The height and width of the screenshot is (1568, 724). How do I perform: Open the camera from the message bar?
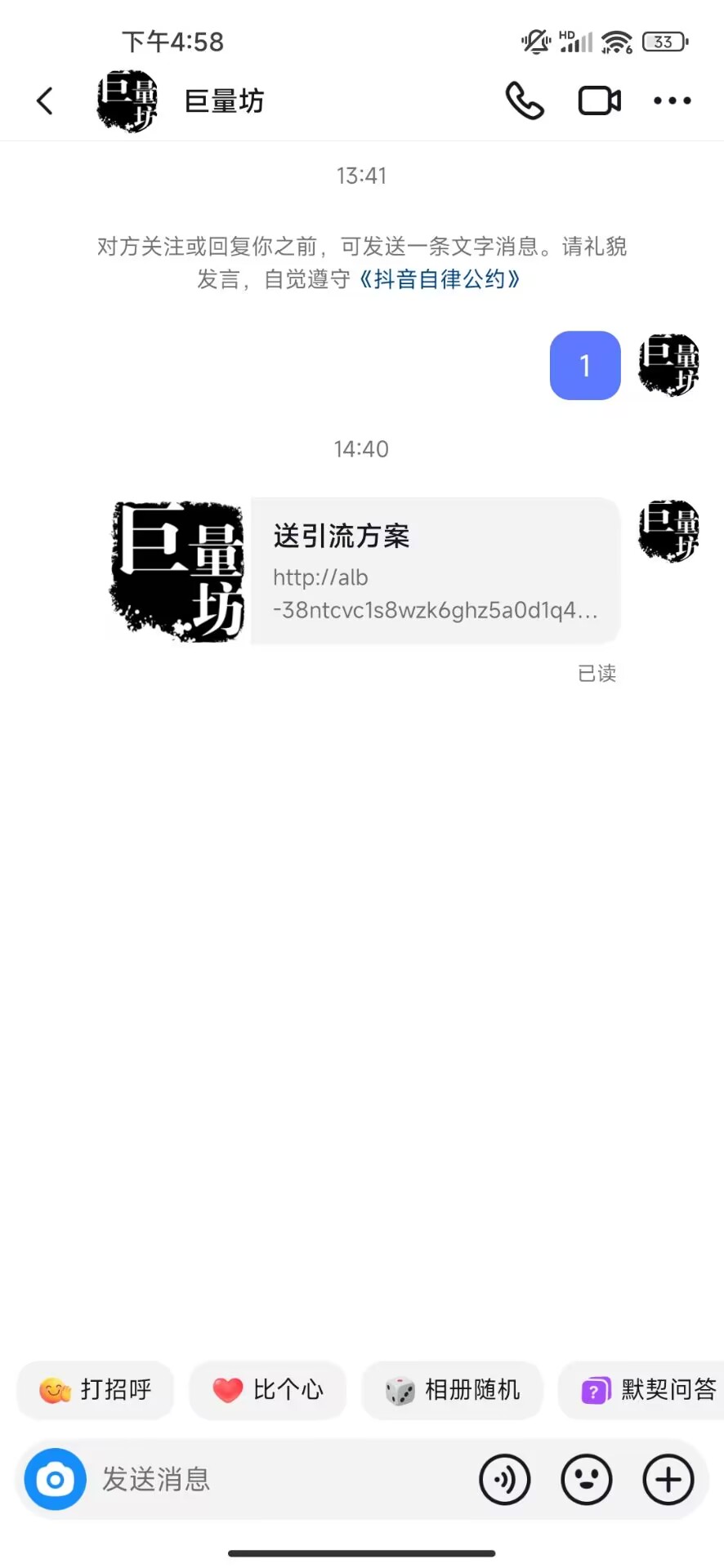pos(54,1479)
